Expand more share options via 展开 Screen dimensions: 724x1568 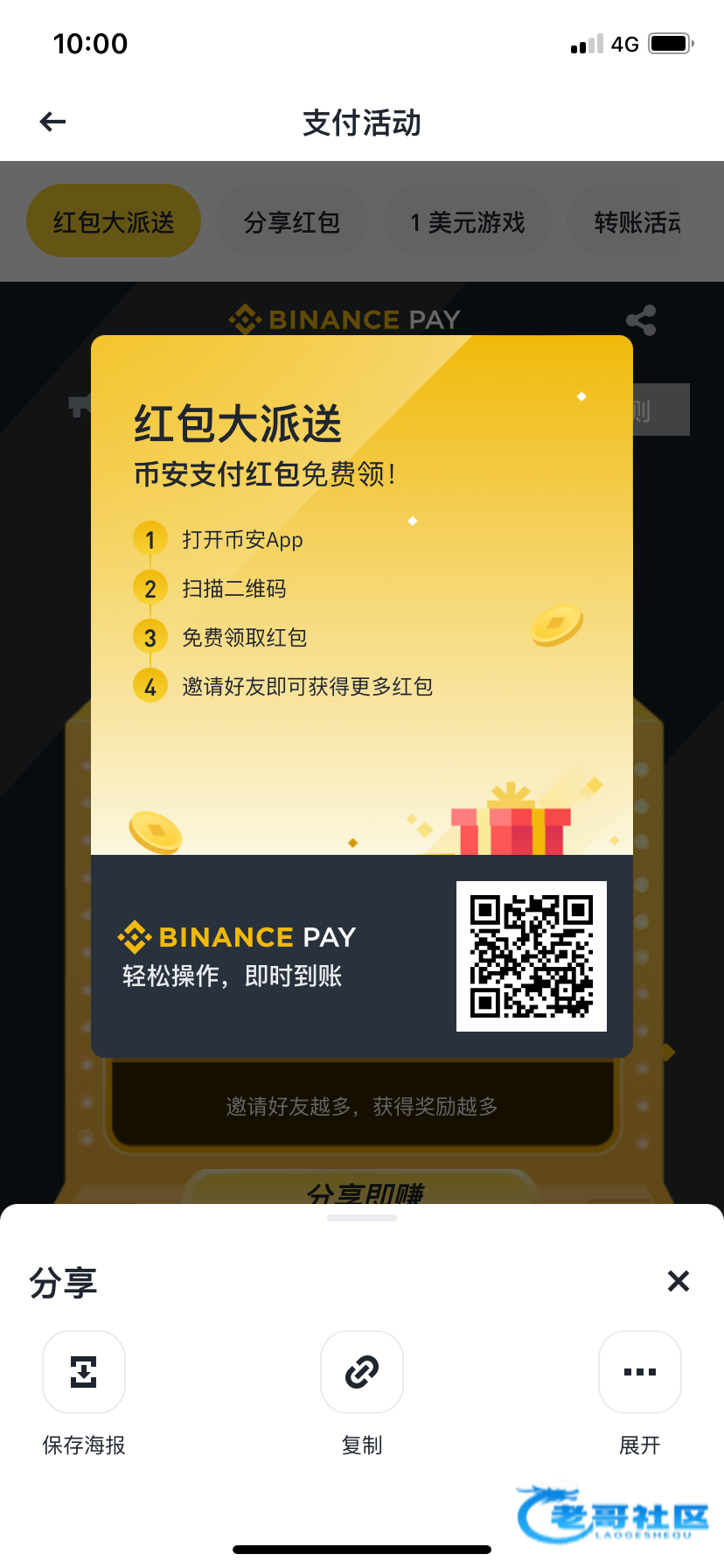click(640, 1372)
